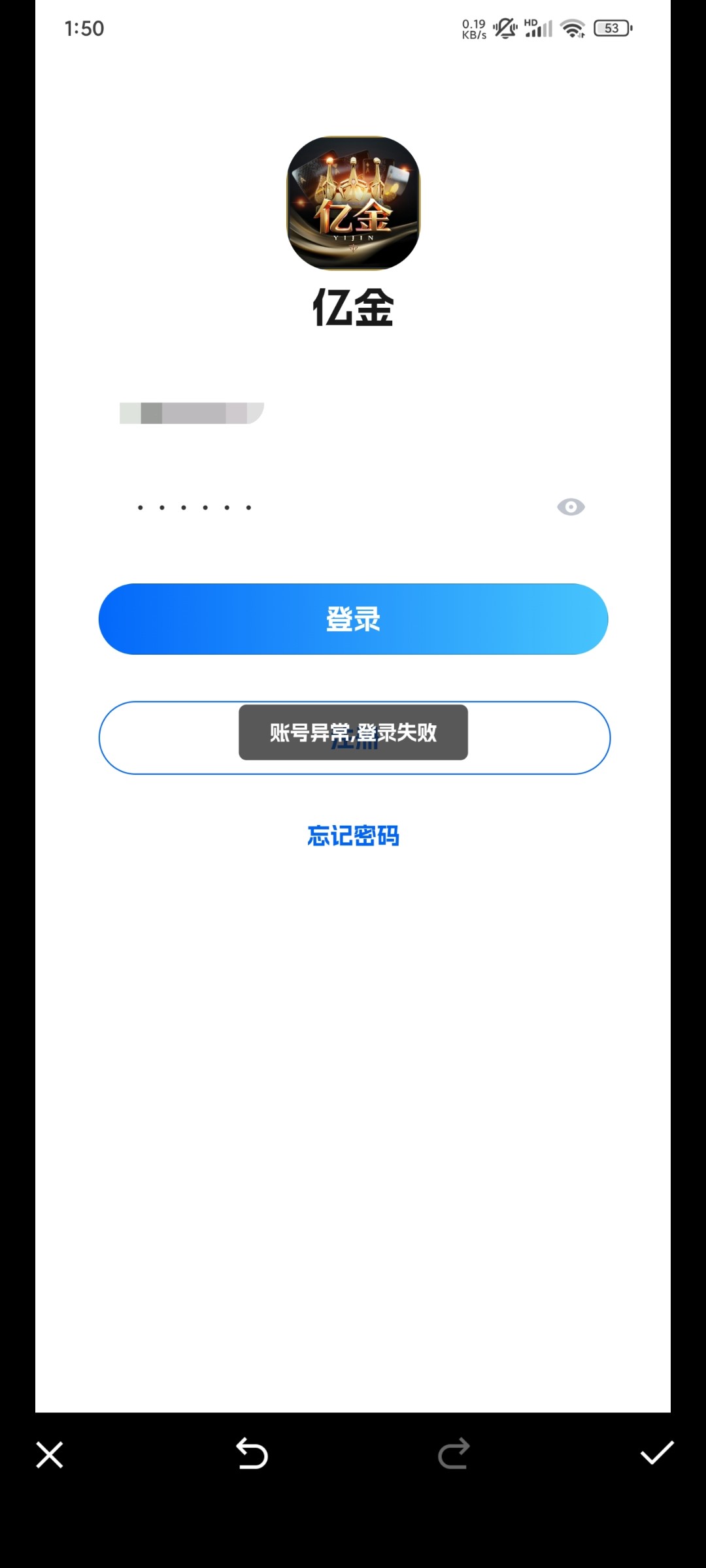The height and width of the screenshot is (1568, 706).
Task: Confirm the edit with the checkmark
Action: tap(657, 1453)
